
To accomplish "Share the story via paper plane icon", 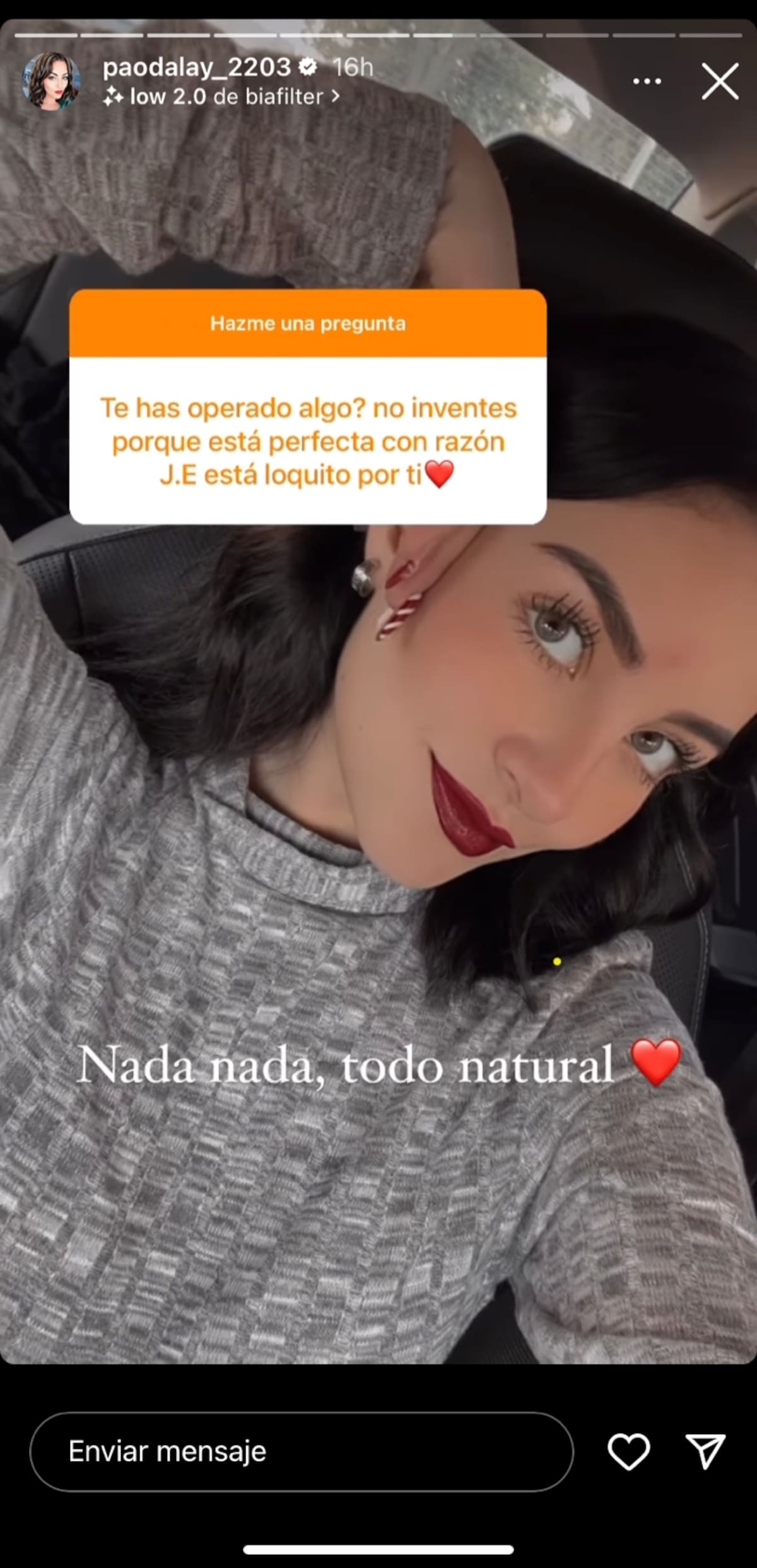I will click(x=705, y=1451).
